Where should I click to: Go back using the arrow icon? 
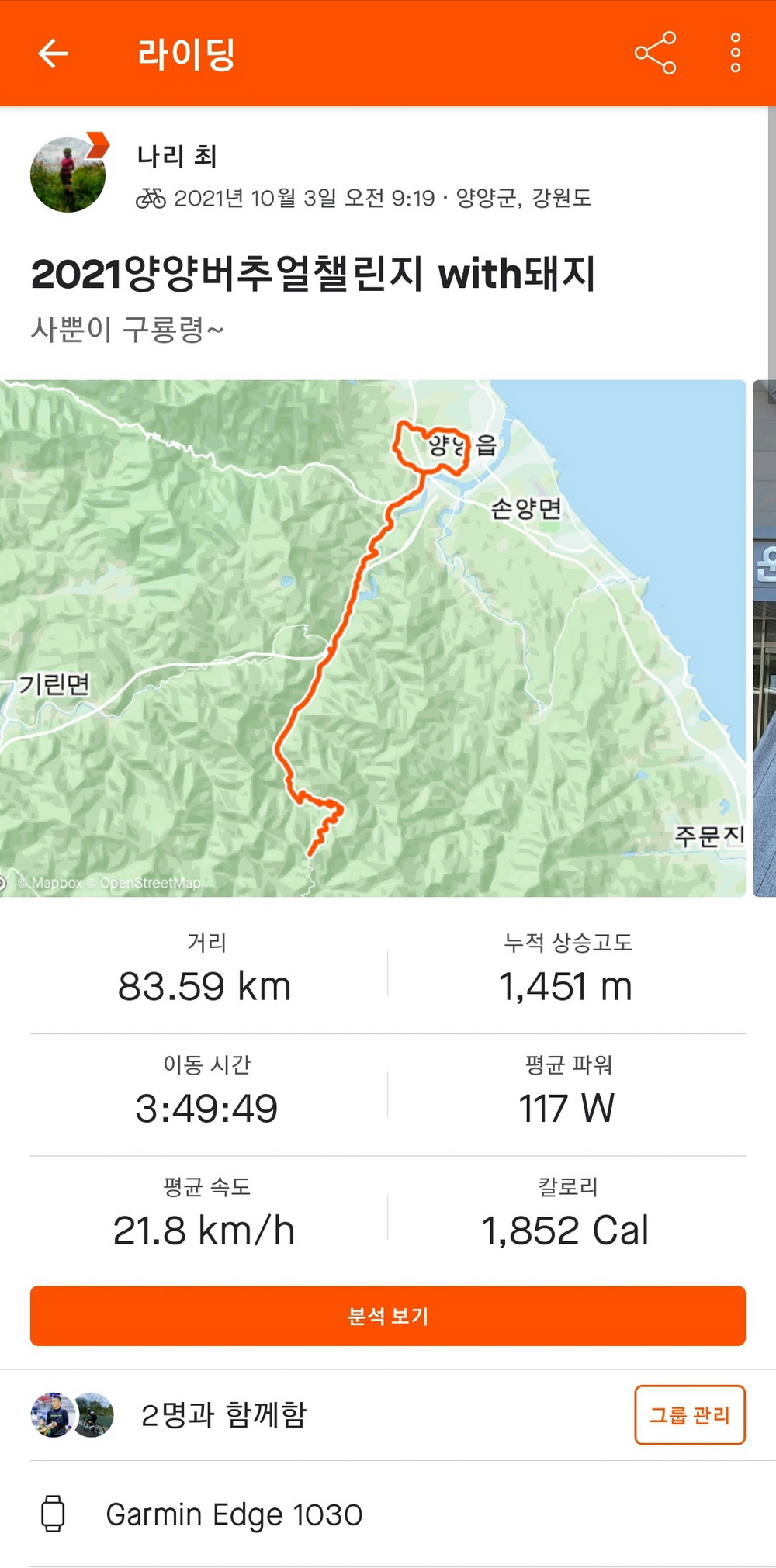tap(53, 54)
